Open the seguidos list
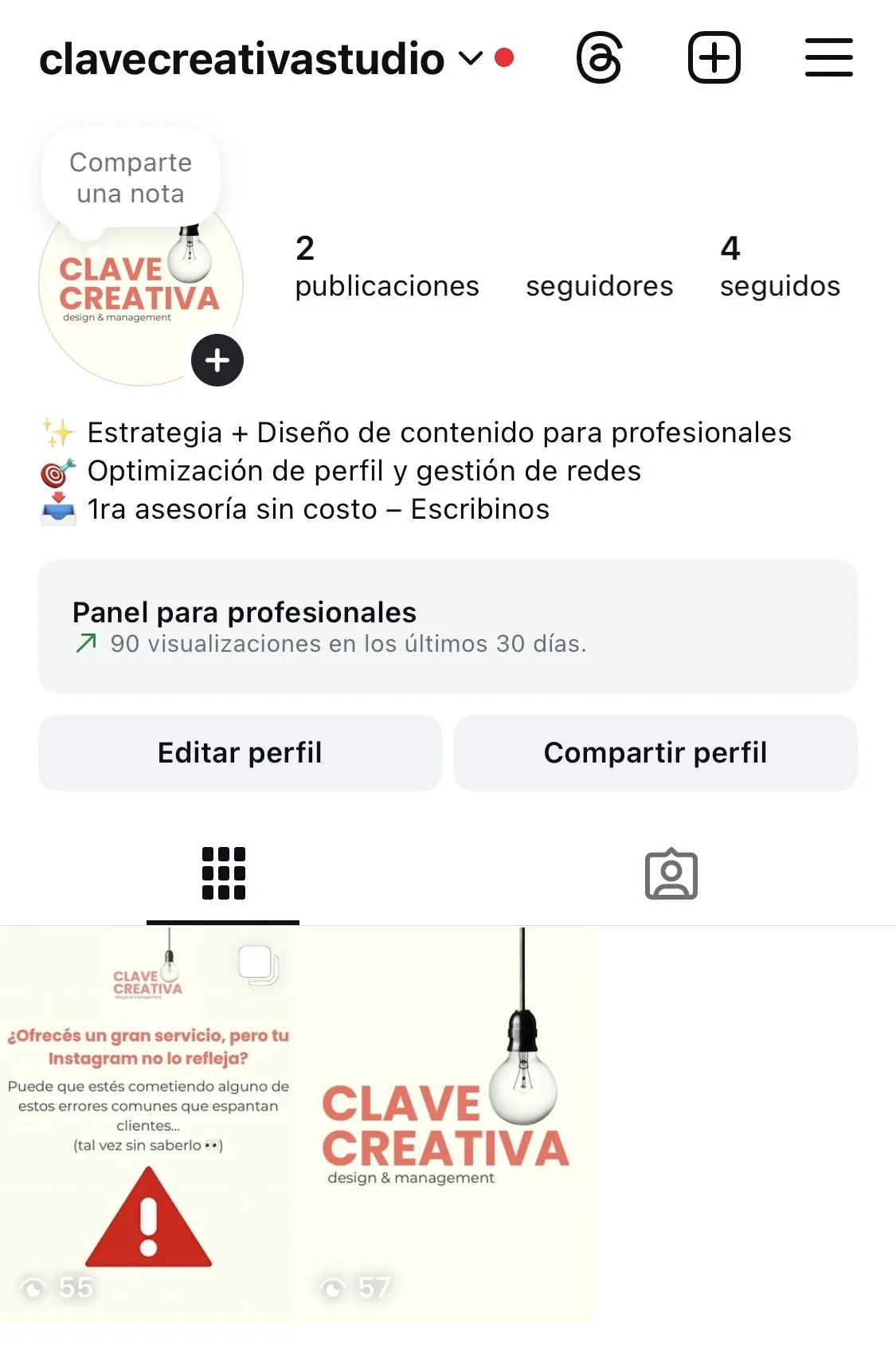This screenshot has height=1349, width=896. tap(779, 271)
